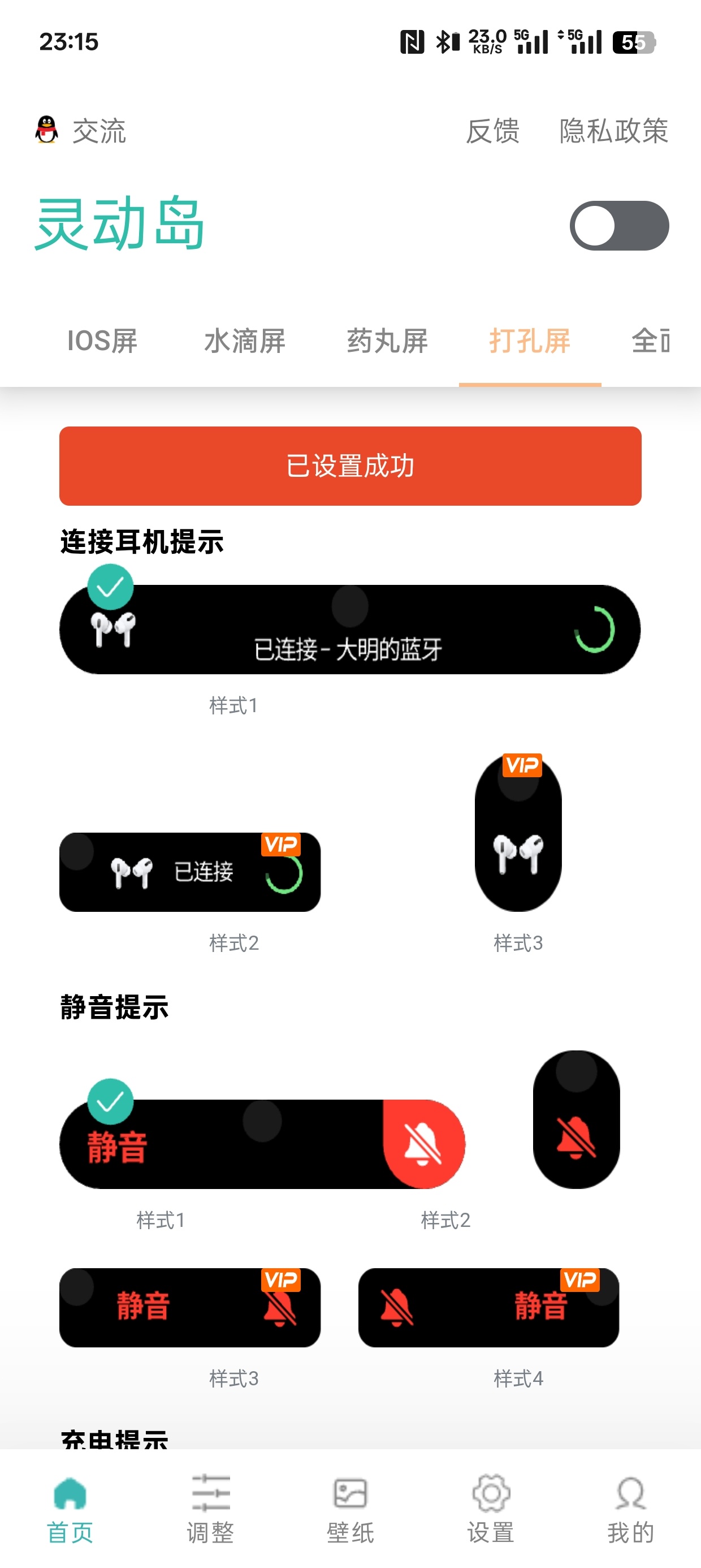This screenshot has height=1568, width=701.
Task: Choose the vertical VIP earphone 样式3
Action: pos(518,833)
